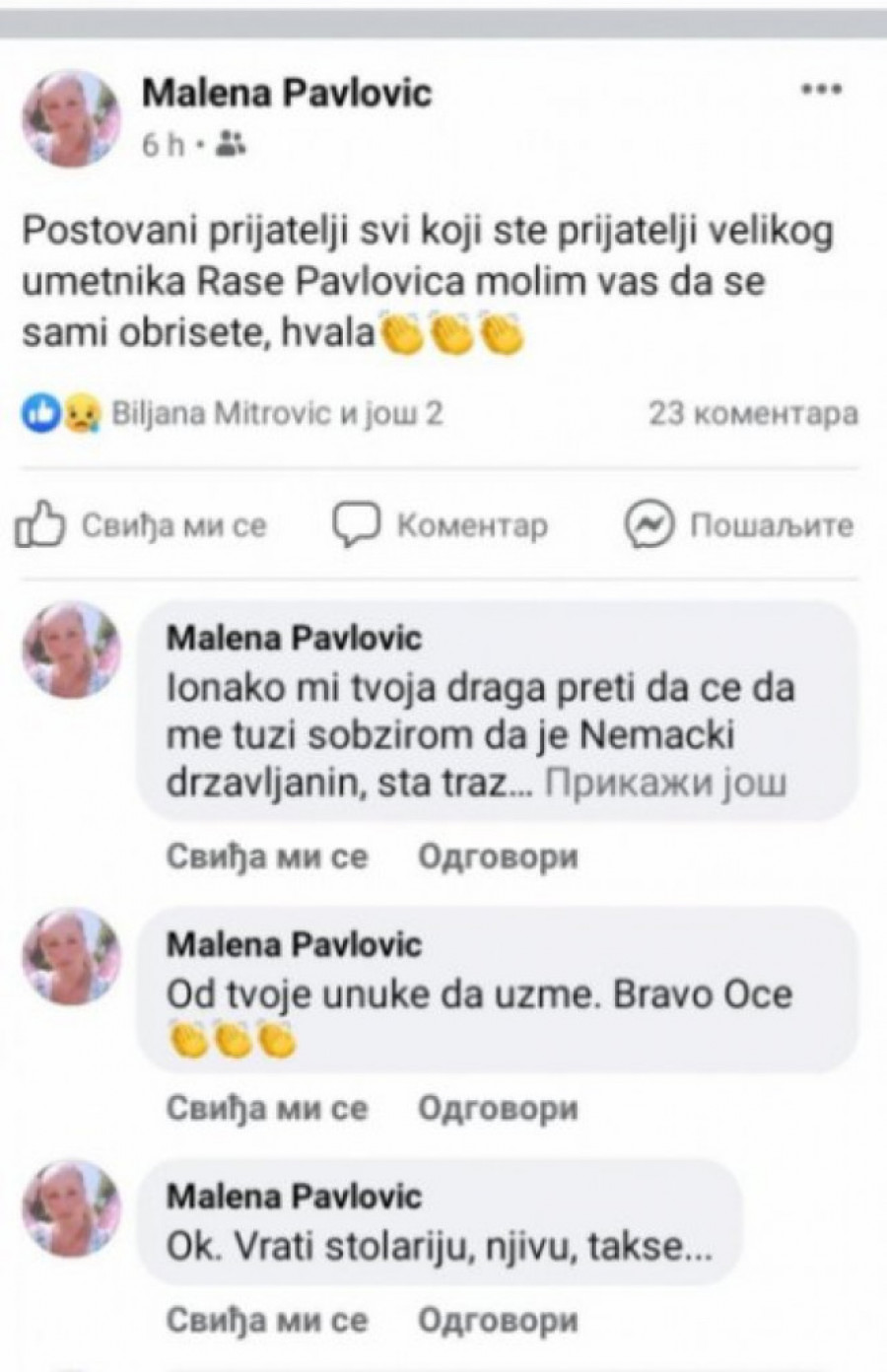Viewport: 887px width, 1372px height.
Task: Like the comment "Ok. Vrati stolariju, njivu"
Action: (266, 1320)
